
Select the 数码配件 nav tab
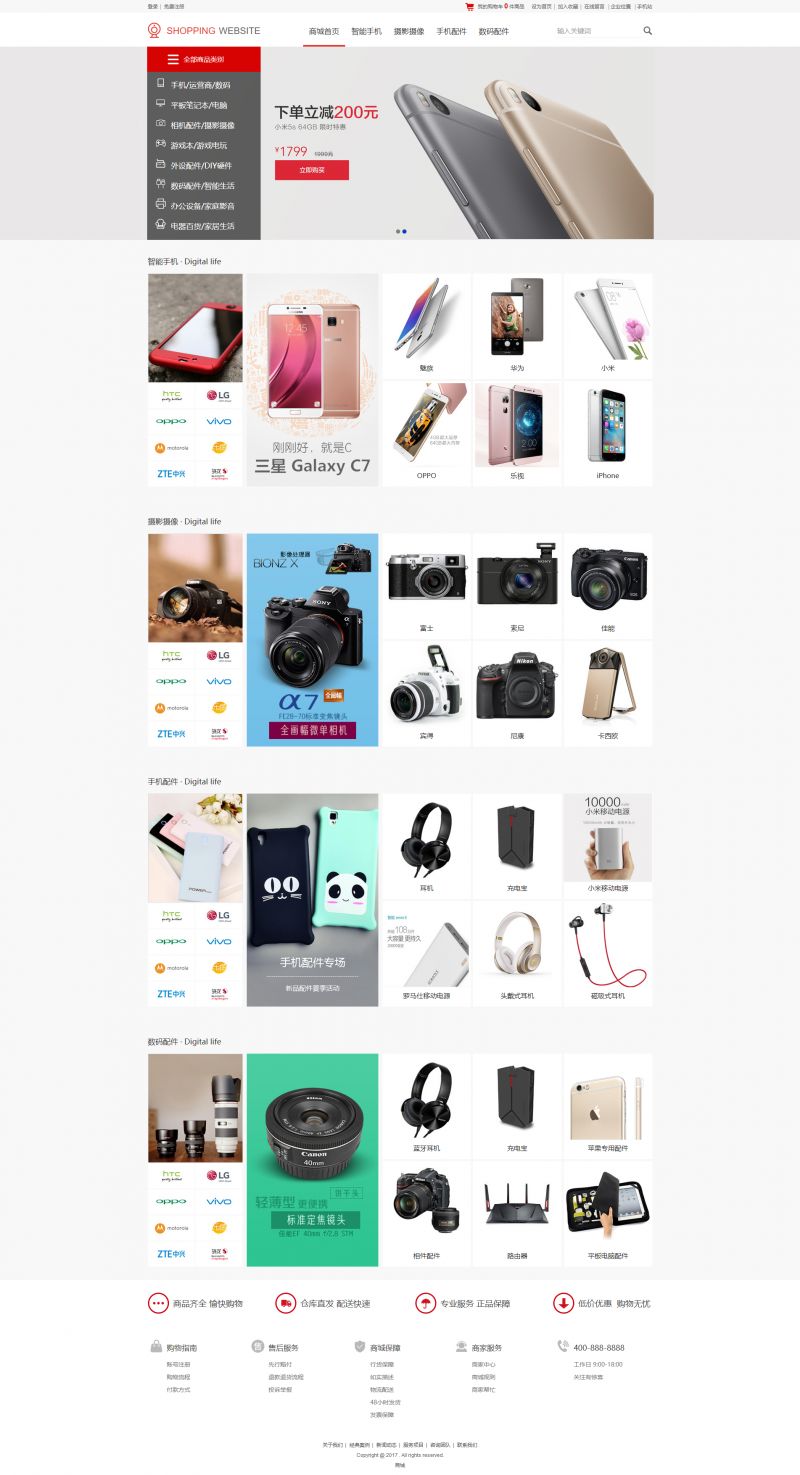[493, 31]
